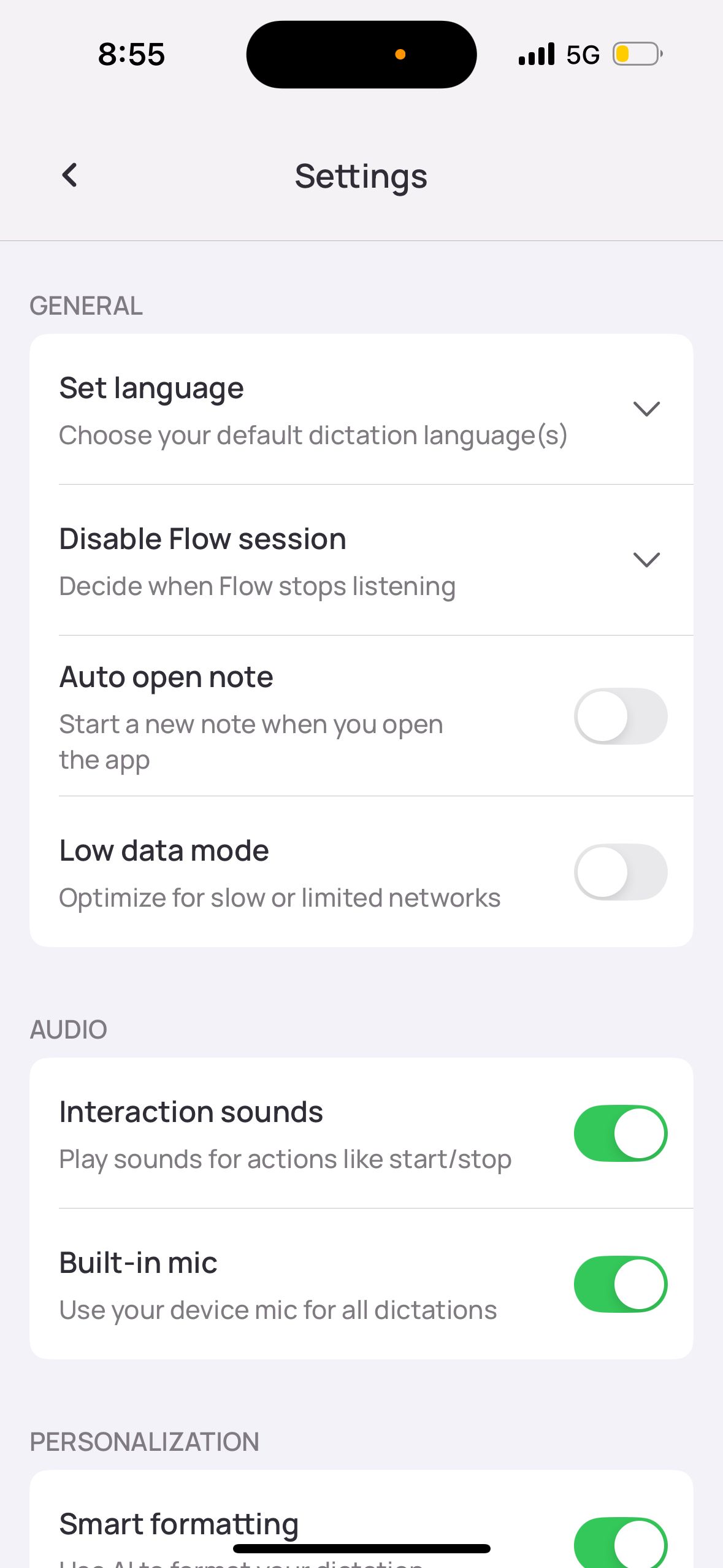The image size is (723, 1568).
Task: Enable the Auto open note switch
Action: coord(620,716)
